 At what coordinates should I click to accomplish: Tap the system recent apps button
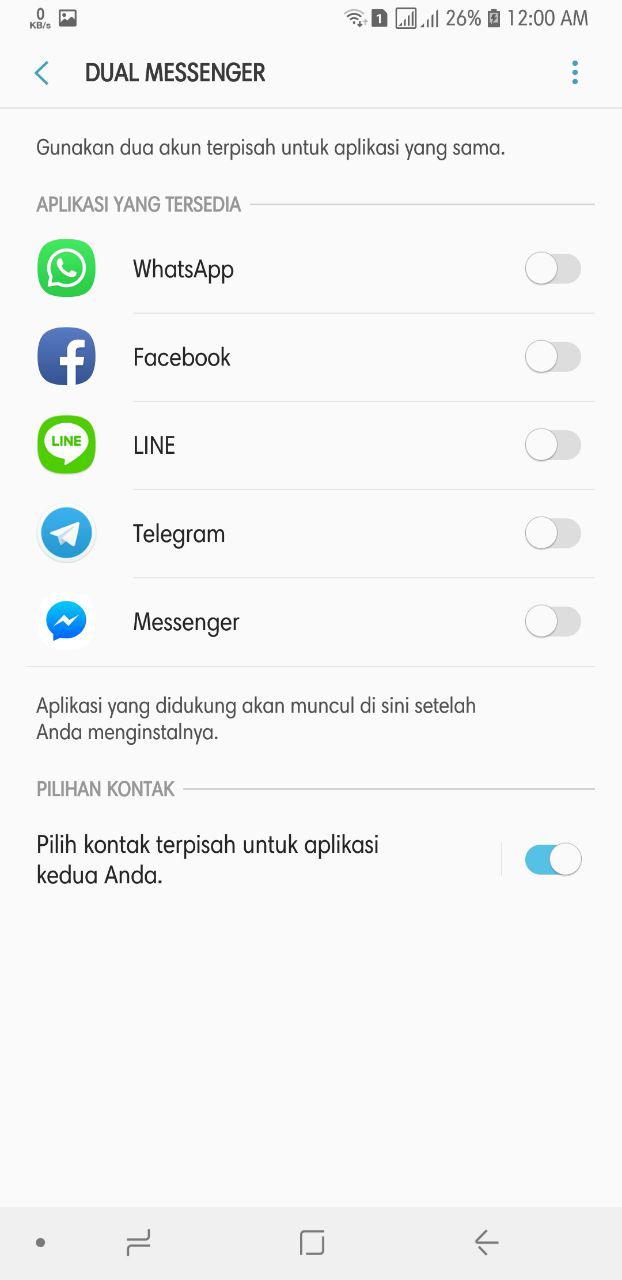(x=138, y=1243)
